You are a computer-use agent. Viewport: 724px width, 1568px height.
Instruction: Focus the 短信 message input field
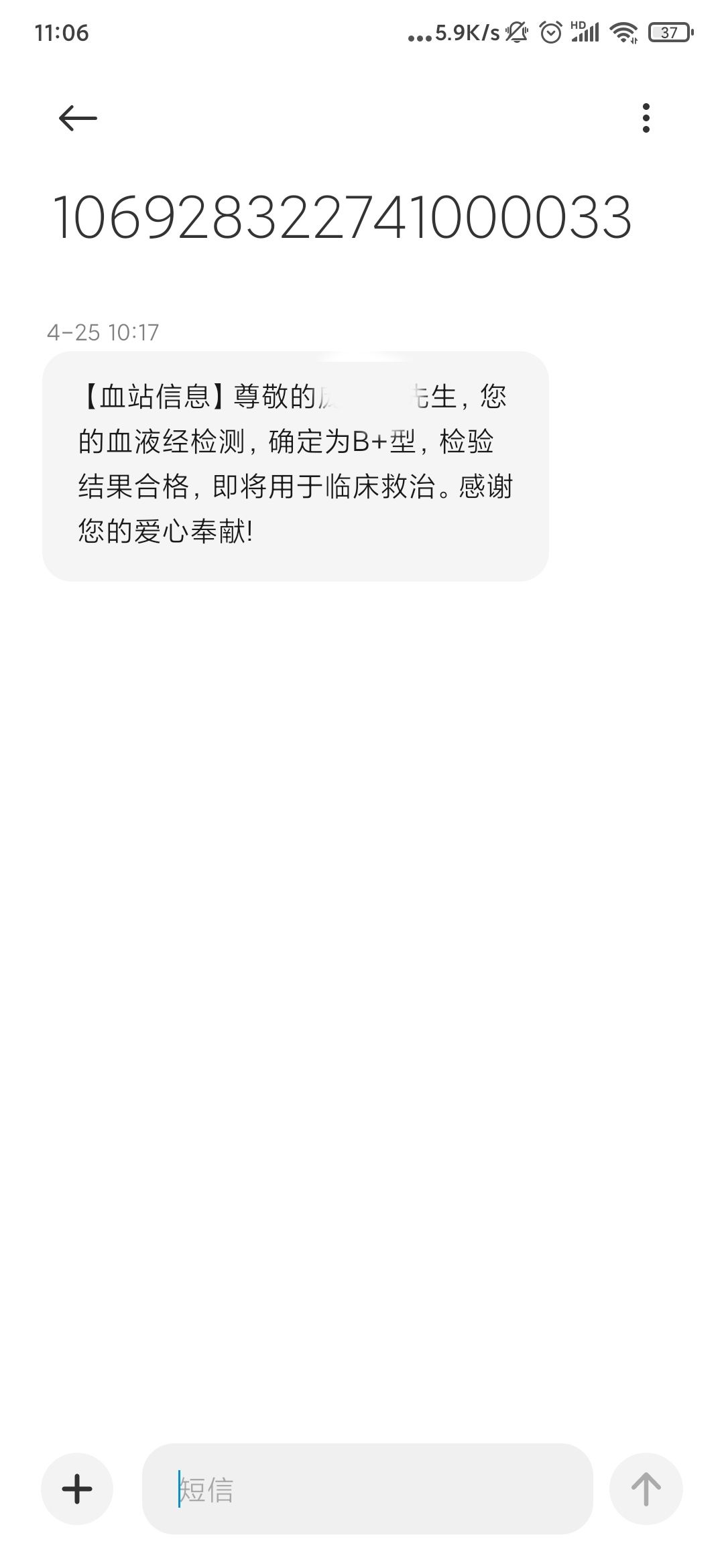click(x=367, y=1488)
